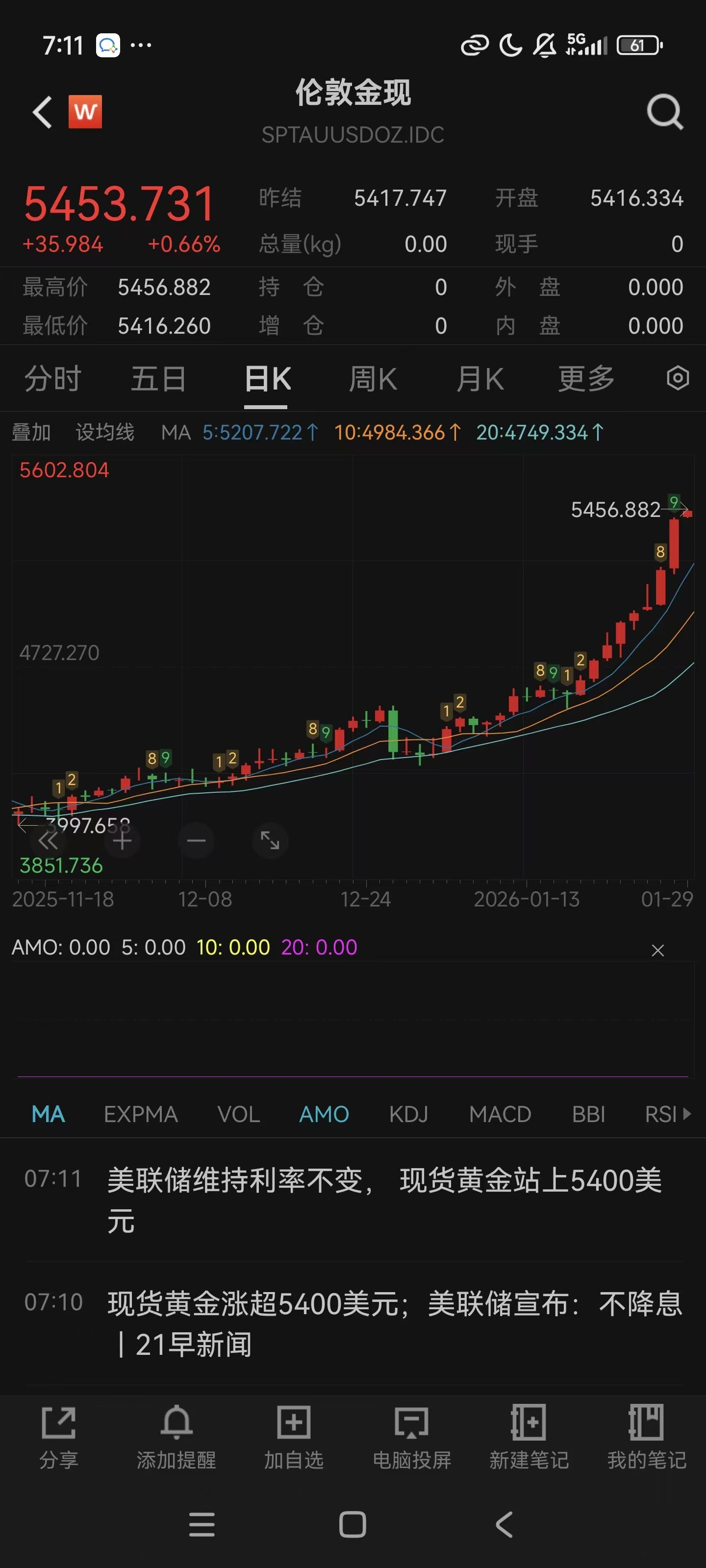Open the search magnifier icon
The height and width of the screenshot is (1568, 706).
[x=664, y=112]
